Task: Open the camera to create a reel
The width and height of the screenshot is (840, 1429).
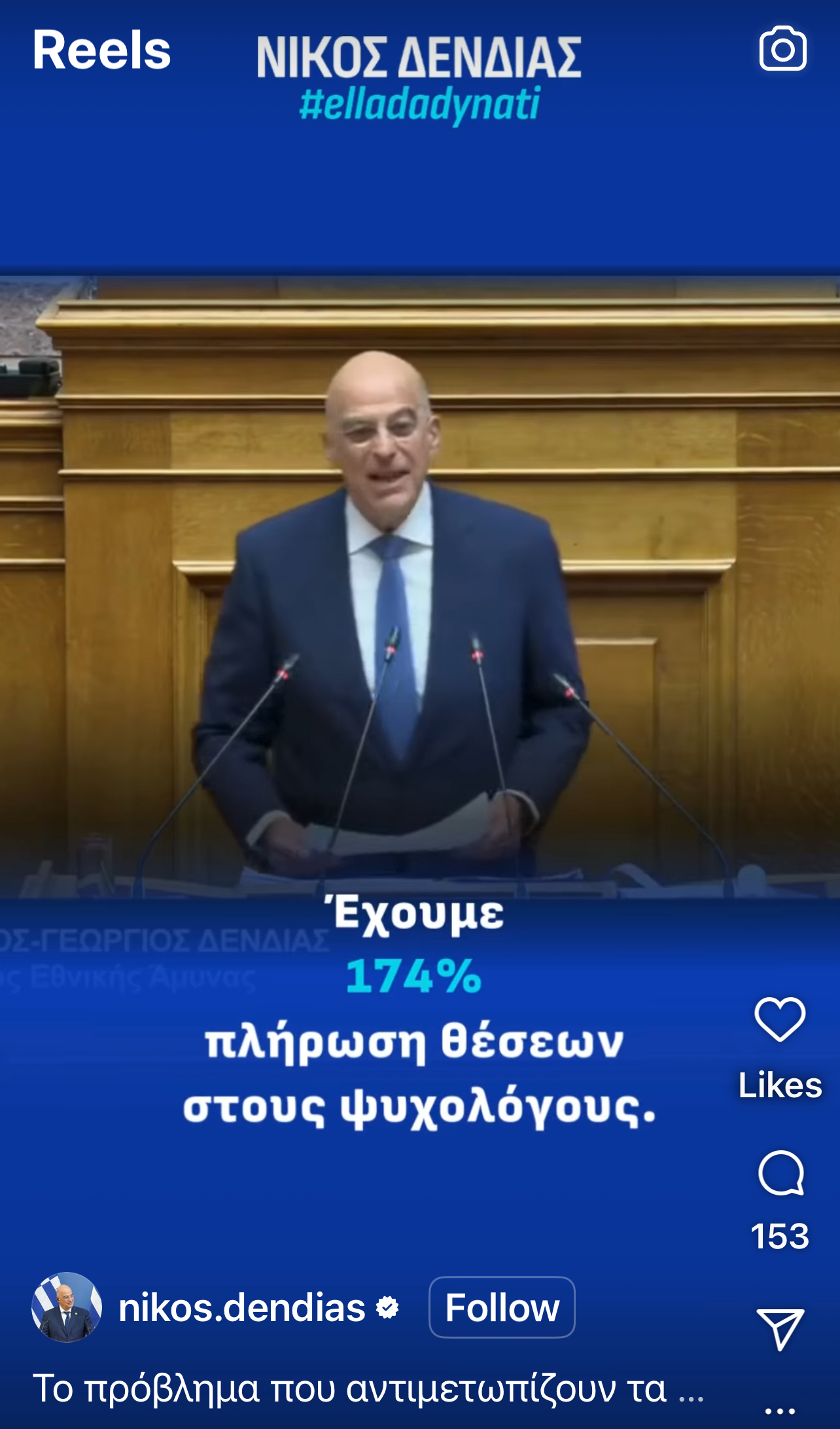Action: [782, 49]
